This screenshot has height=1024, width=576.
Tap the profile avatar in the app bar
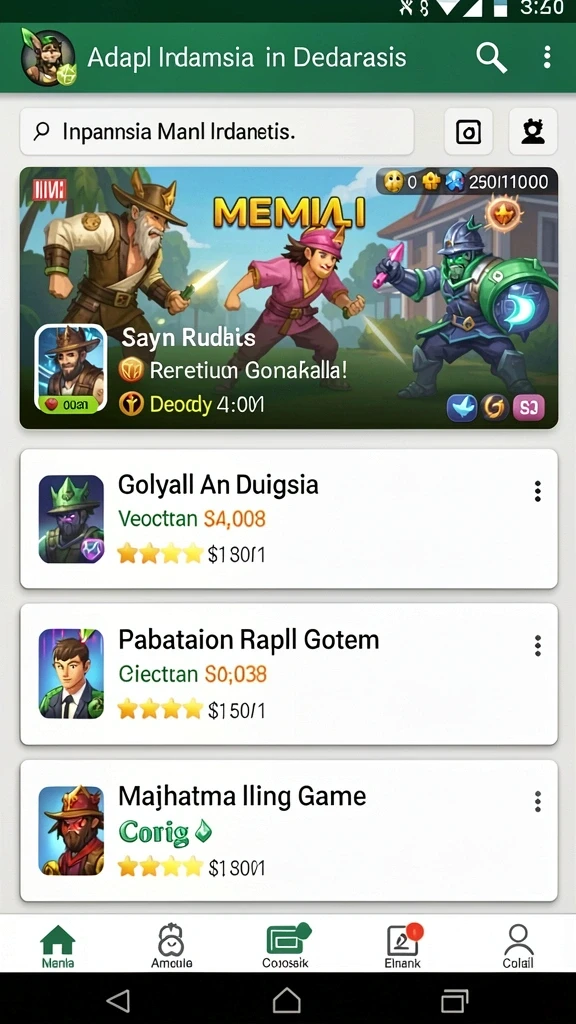pos(48,57)
